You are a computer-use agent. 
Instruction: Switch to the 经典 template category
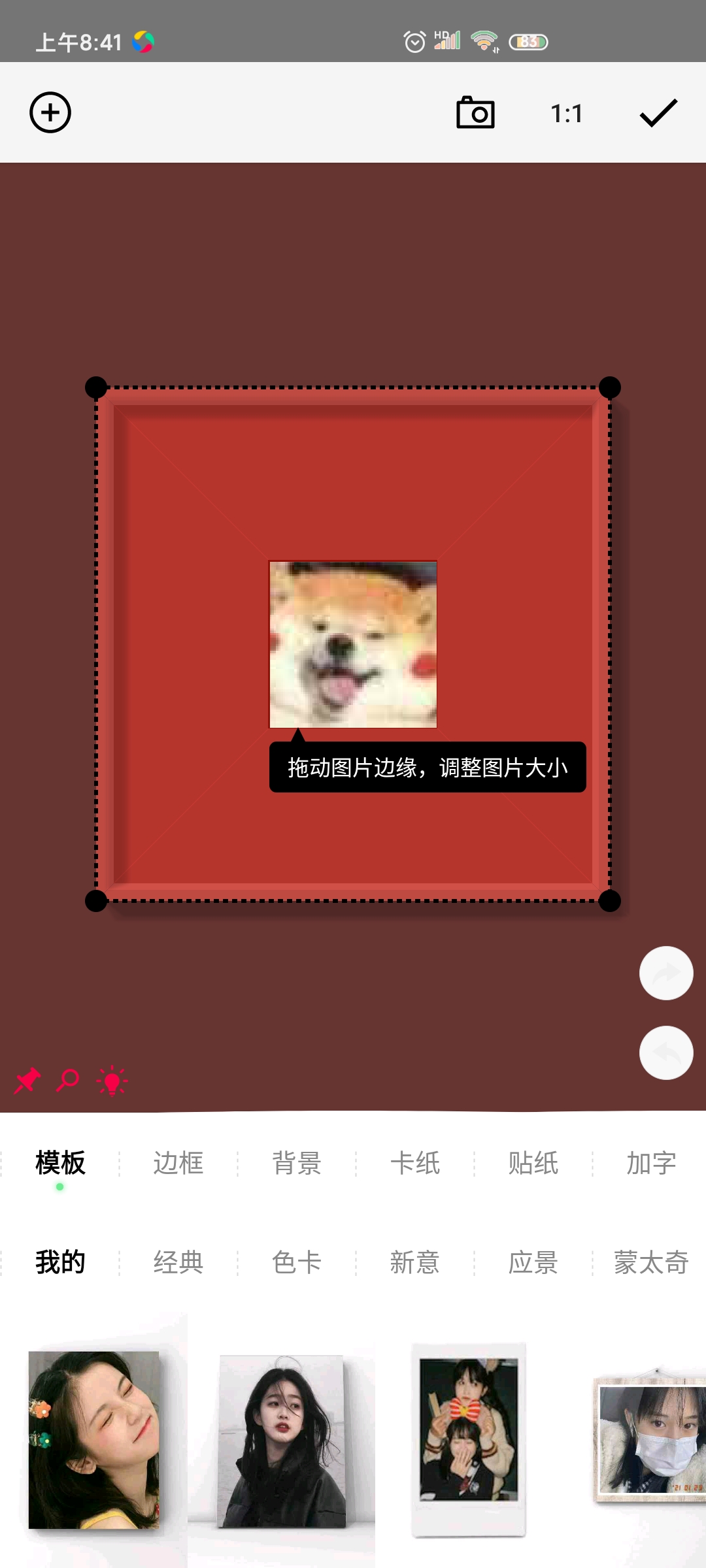click(x=178, y=1262)
